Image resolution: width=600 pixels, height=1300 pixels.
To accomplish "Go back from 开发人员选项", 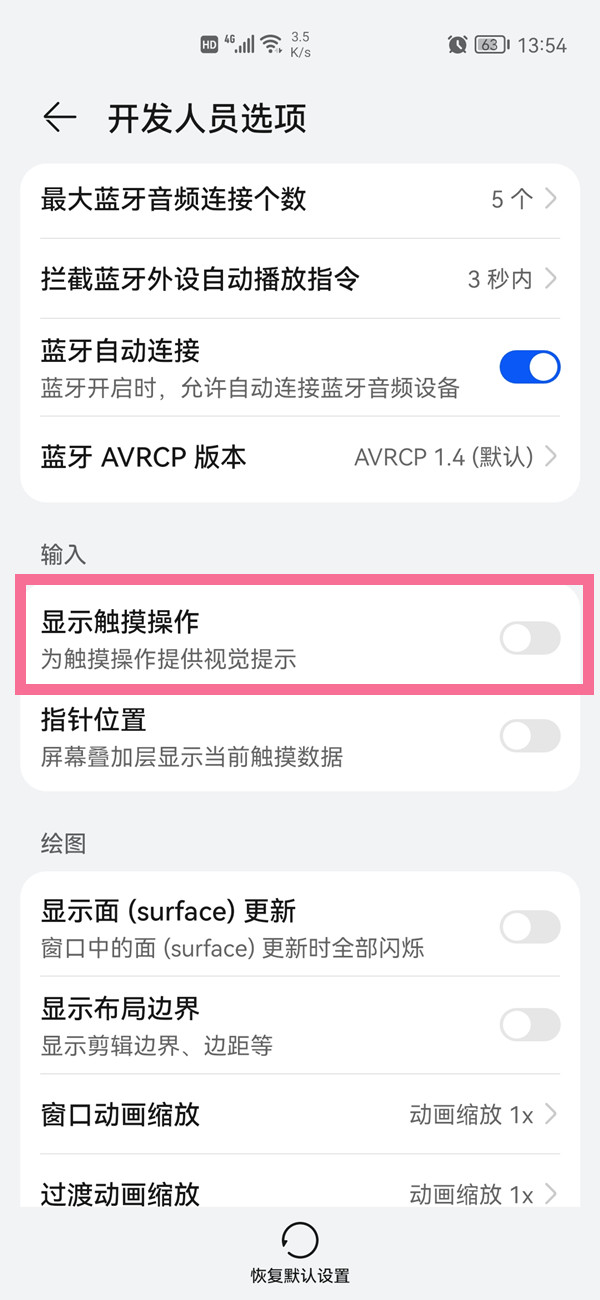I will tap(60, 118).
